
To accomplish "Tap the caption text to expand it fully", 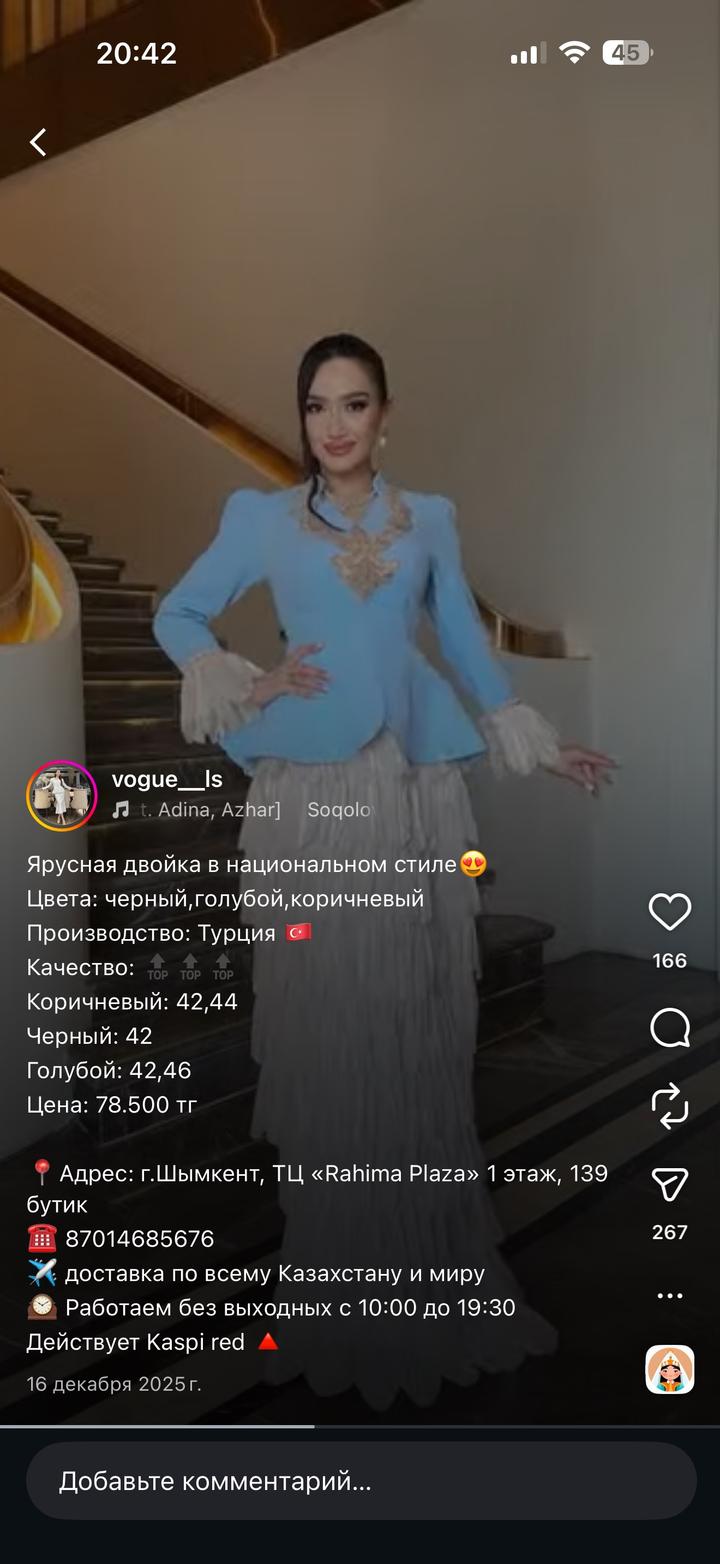I will (250, 864).
